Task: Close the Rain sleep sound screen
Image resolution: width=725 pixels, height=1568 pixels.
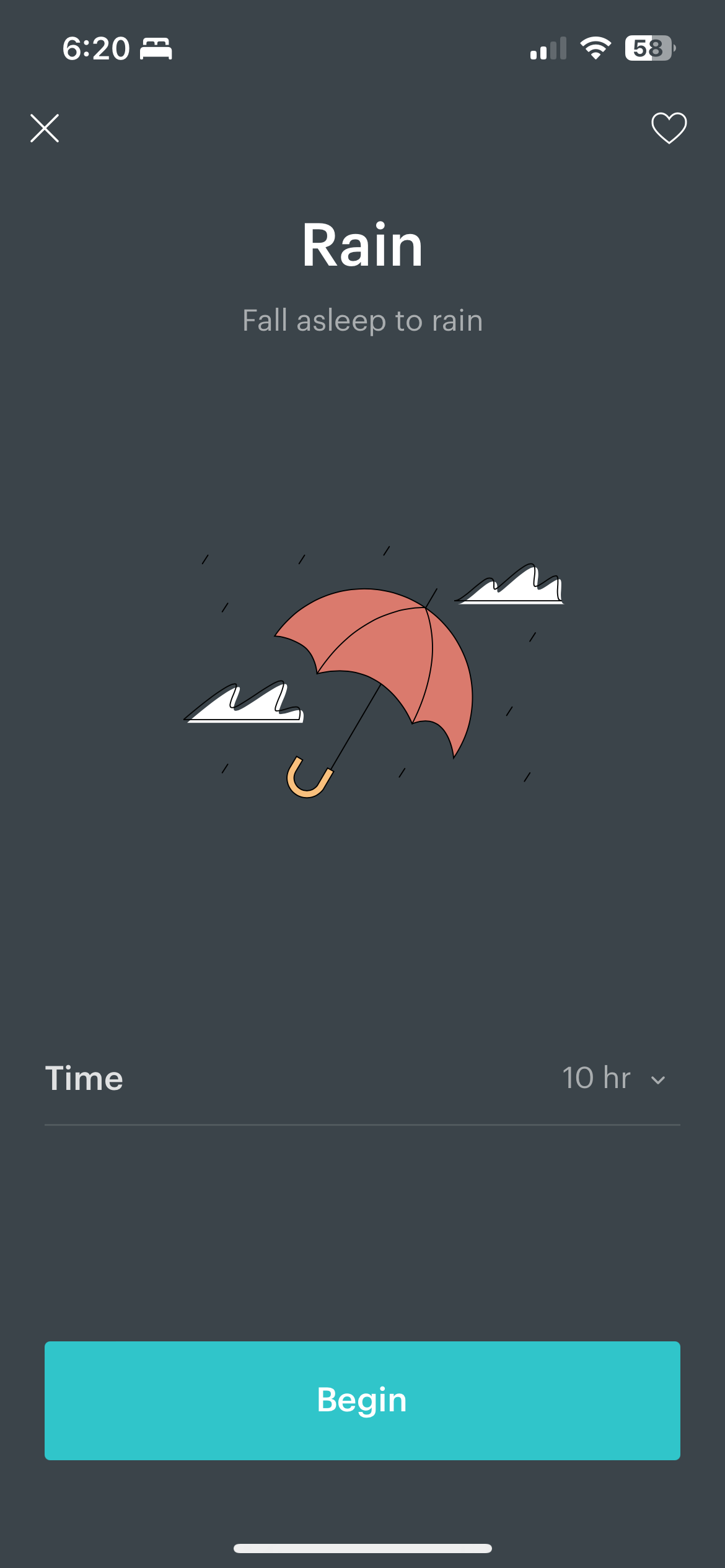Action: 45,128
